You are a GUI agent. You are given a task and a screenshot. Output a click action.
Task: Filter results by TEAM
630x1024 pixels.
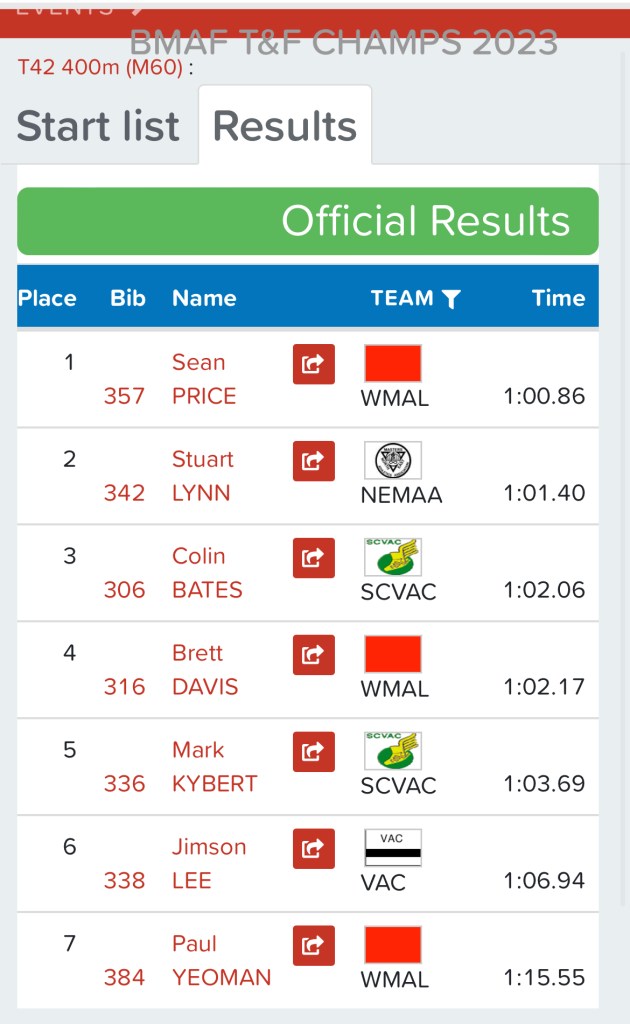pyautogui.click(x=450, y=298)
